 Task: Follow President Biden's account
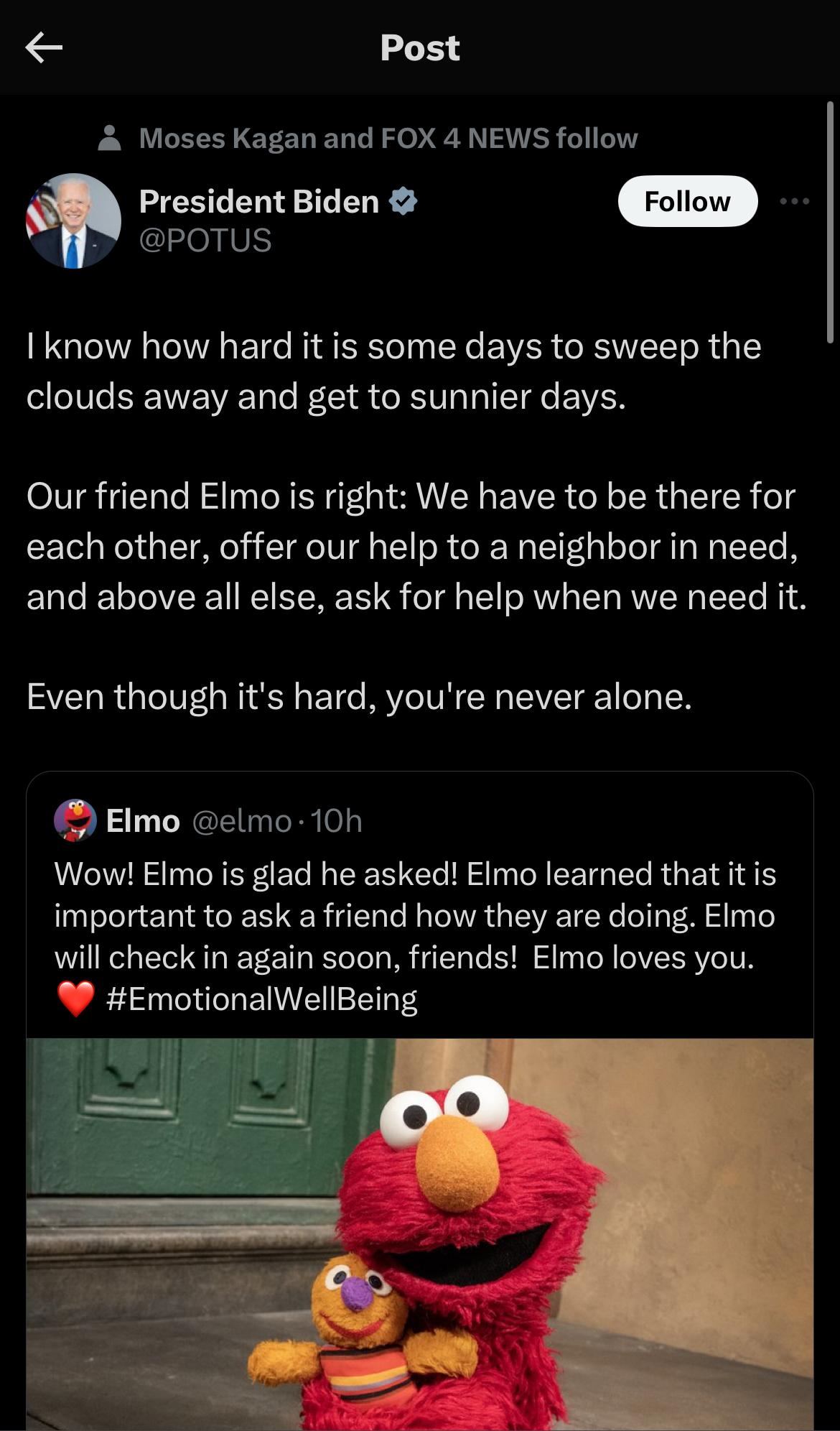pyautogui.click(x=687, y=202)
